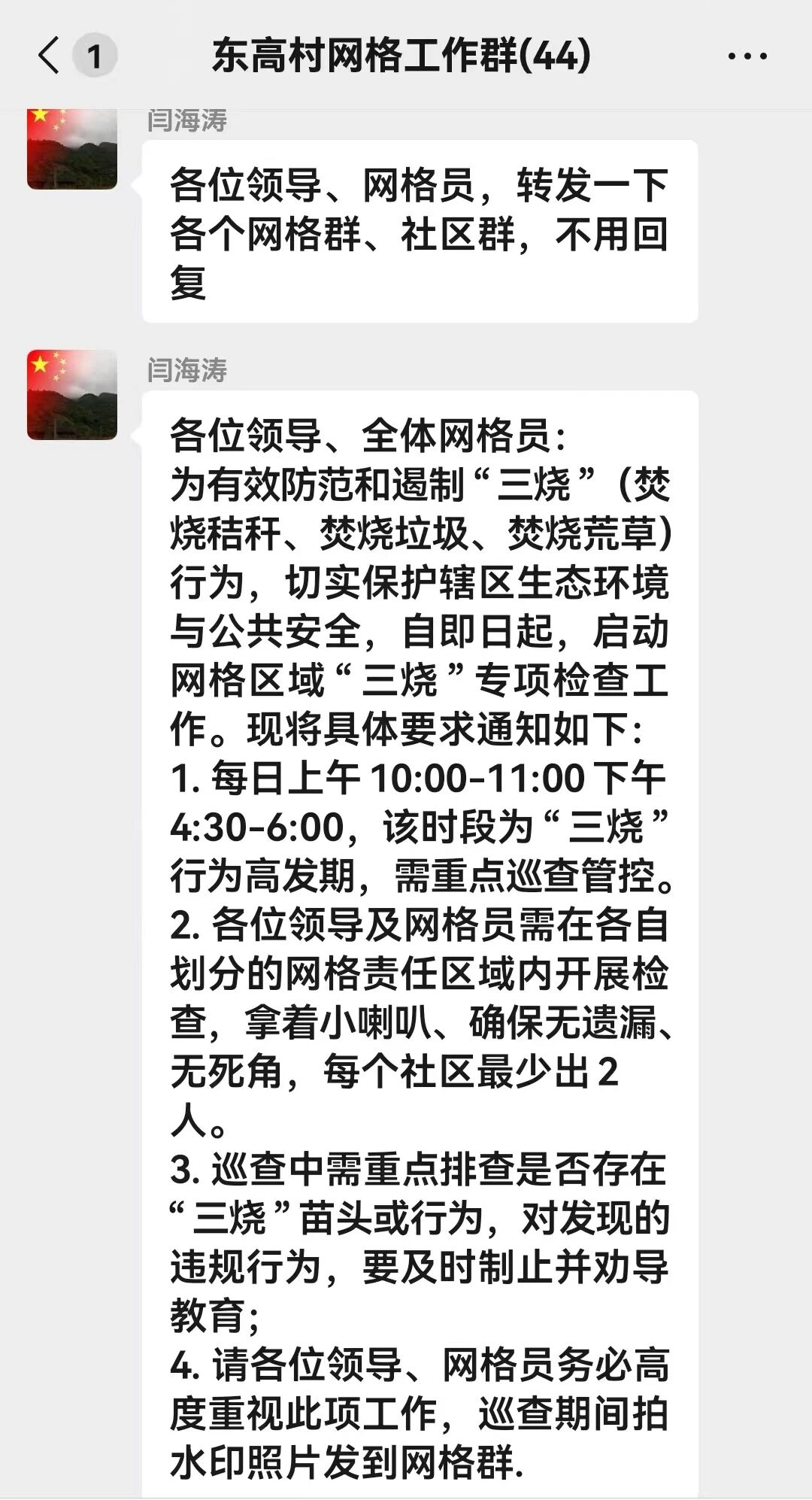Go back to the chat list
The height and width of the screenshot is (1500, 812).
49,56
